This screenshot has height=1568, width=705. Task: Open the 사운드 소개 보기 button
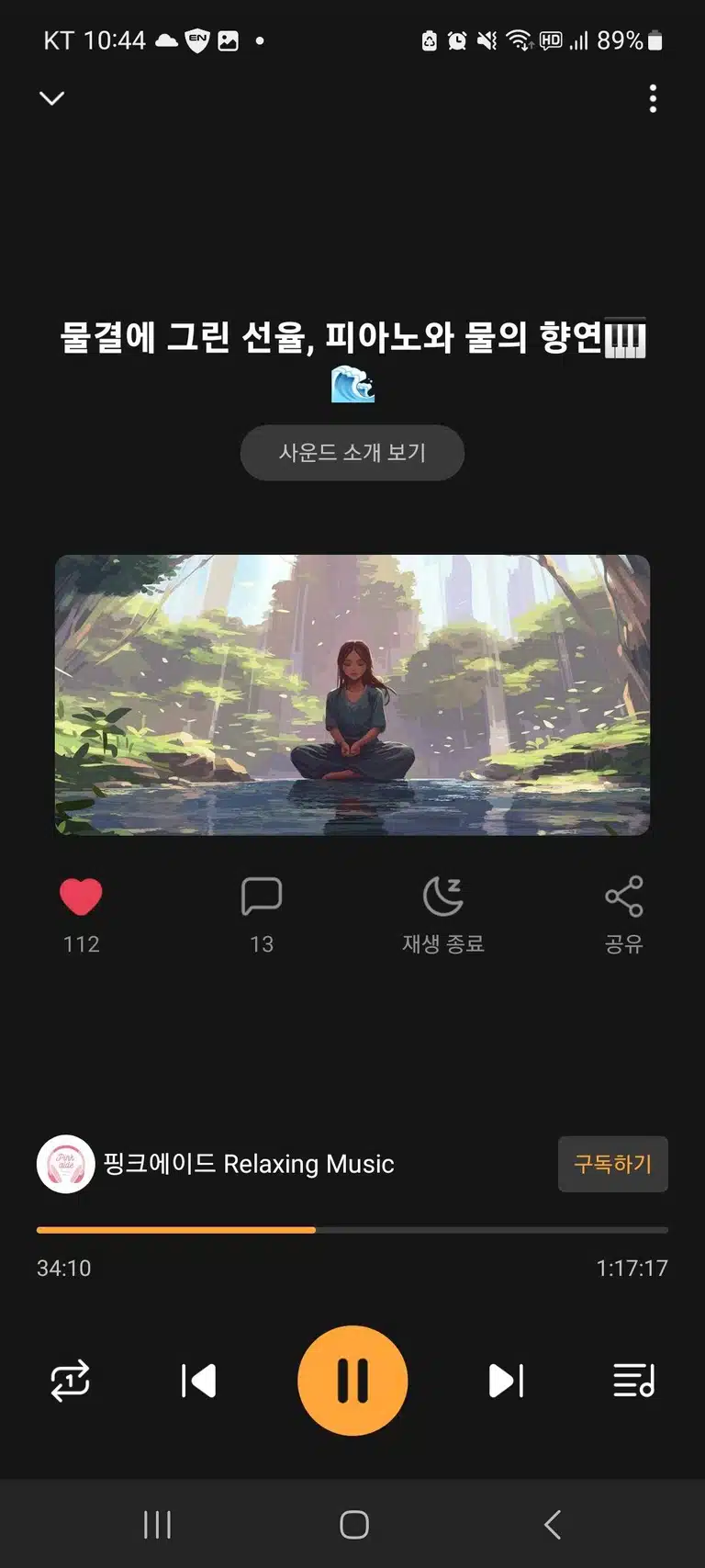(352, 452)
